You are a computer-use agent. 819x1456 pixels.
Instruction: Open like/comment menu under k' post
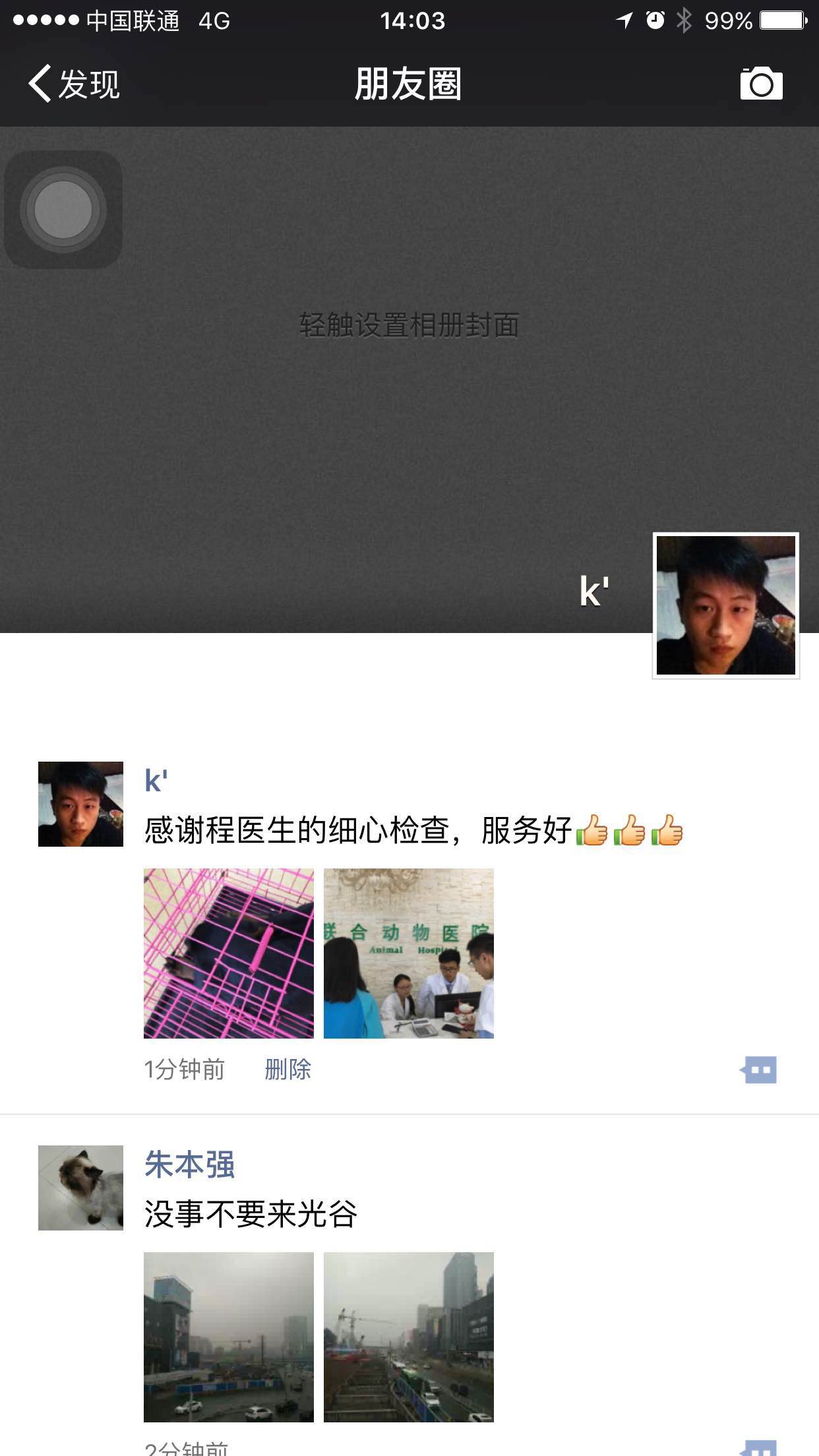tap(759, 1070)
